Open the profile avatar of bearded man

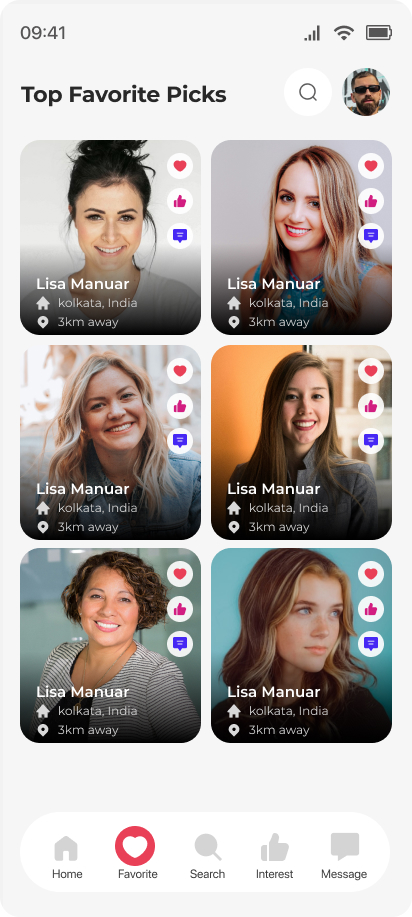[x=366, y=92]
